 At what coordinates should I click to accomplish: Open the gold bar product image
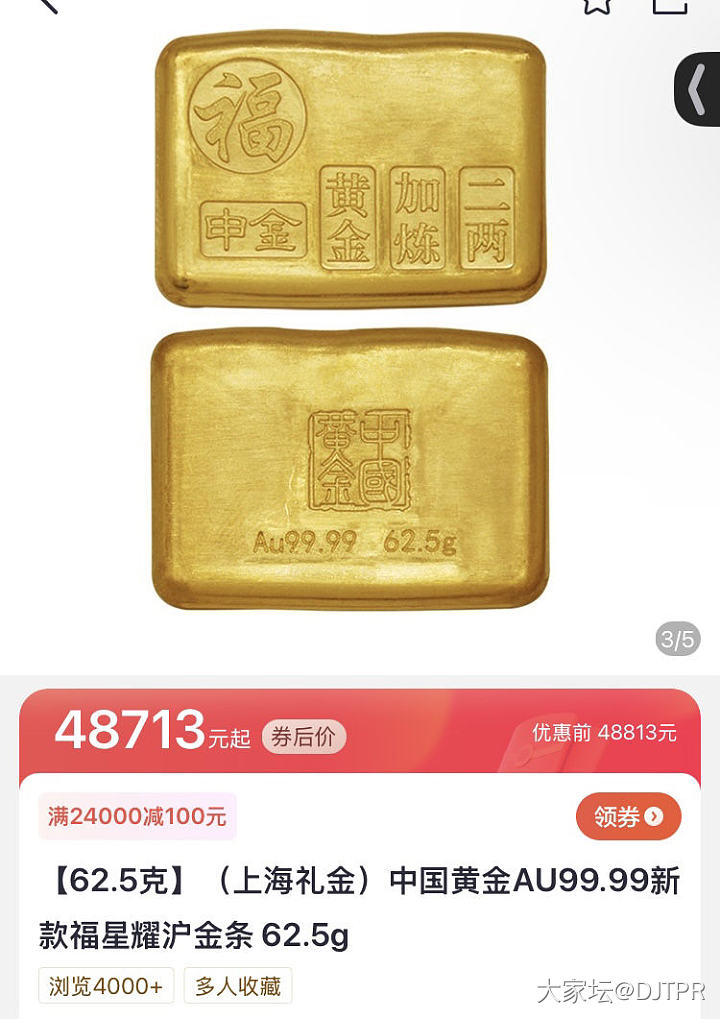350,320
